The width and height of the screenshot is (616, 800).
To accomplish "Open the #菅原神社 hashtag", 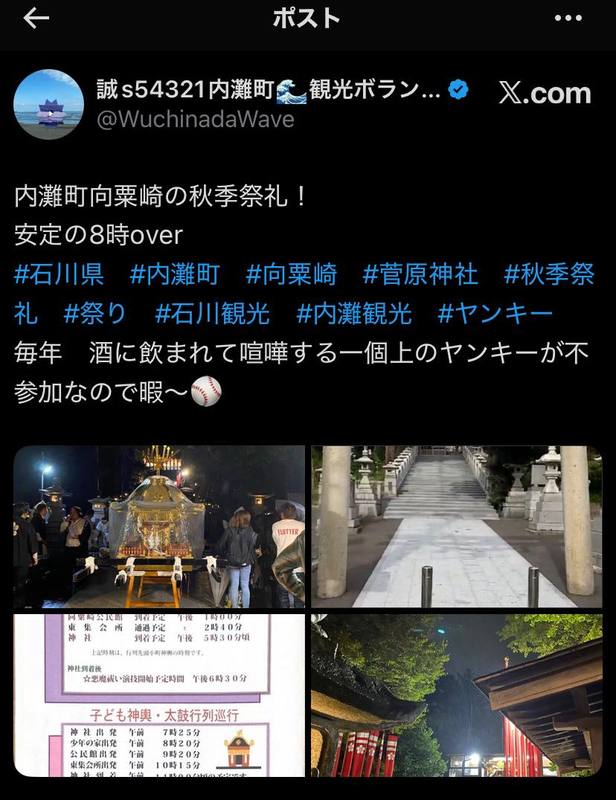I will click(x=420, y=274).
